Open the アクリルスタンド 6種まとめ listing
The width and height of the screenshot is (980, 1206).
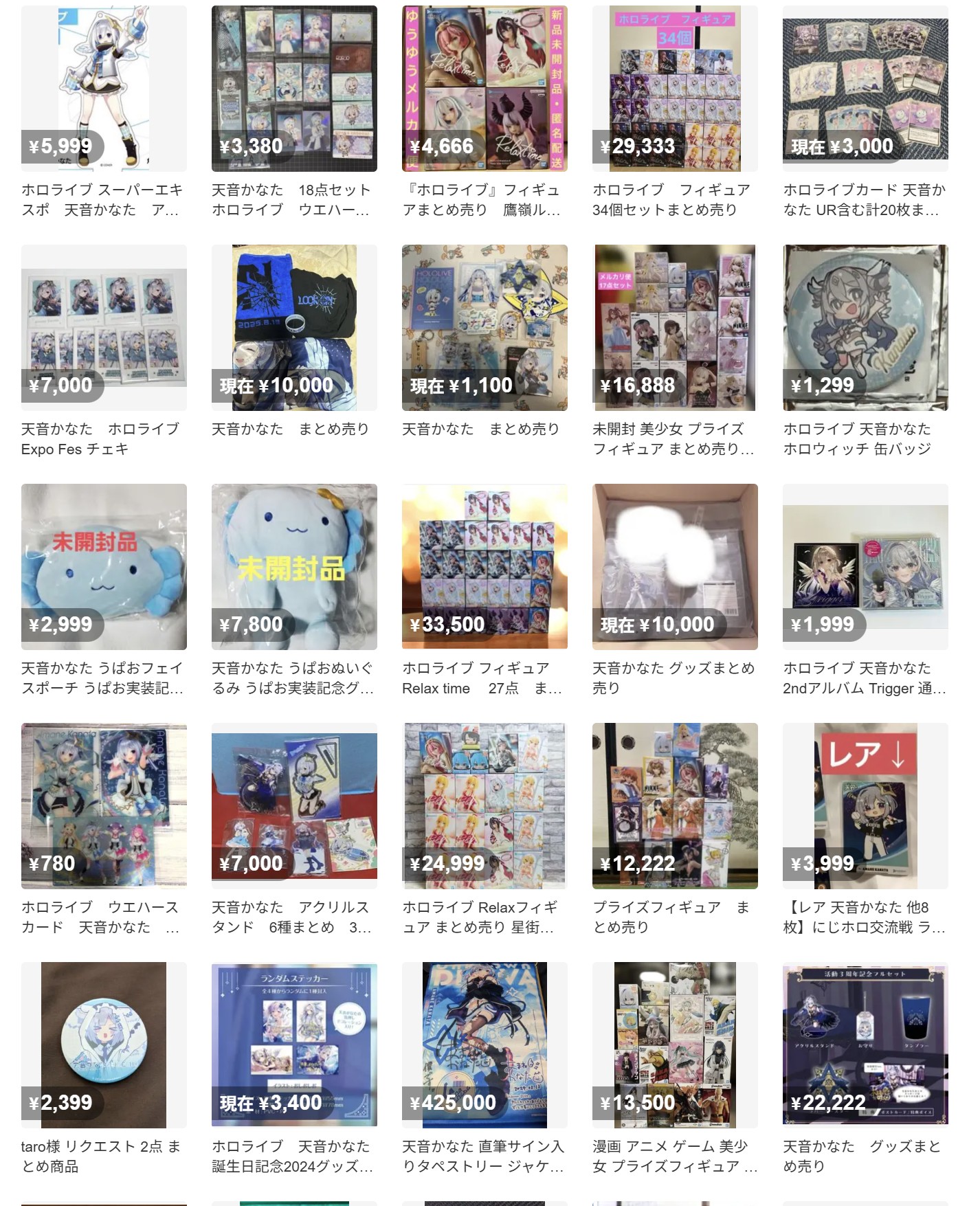[294, 806]
